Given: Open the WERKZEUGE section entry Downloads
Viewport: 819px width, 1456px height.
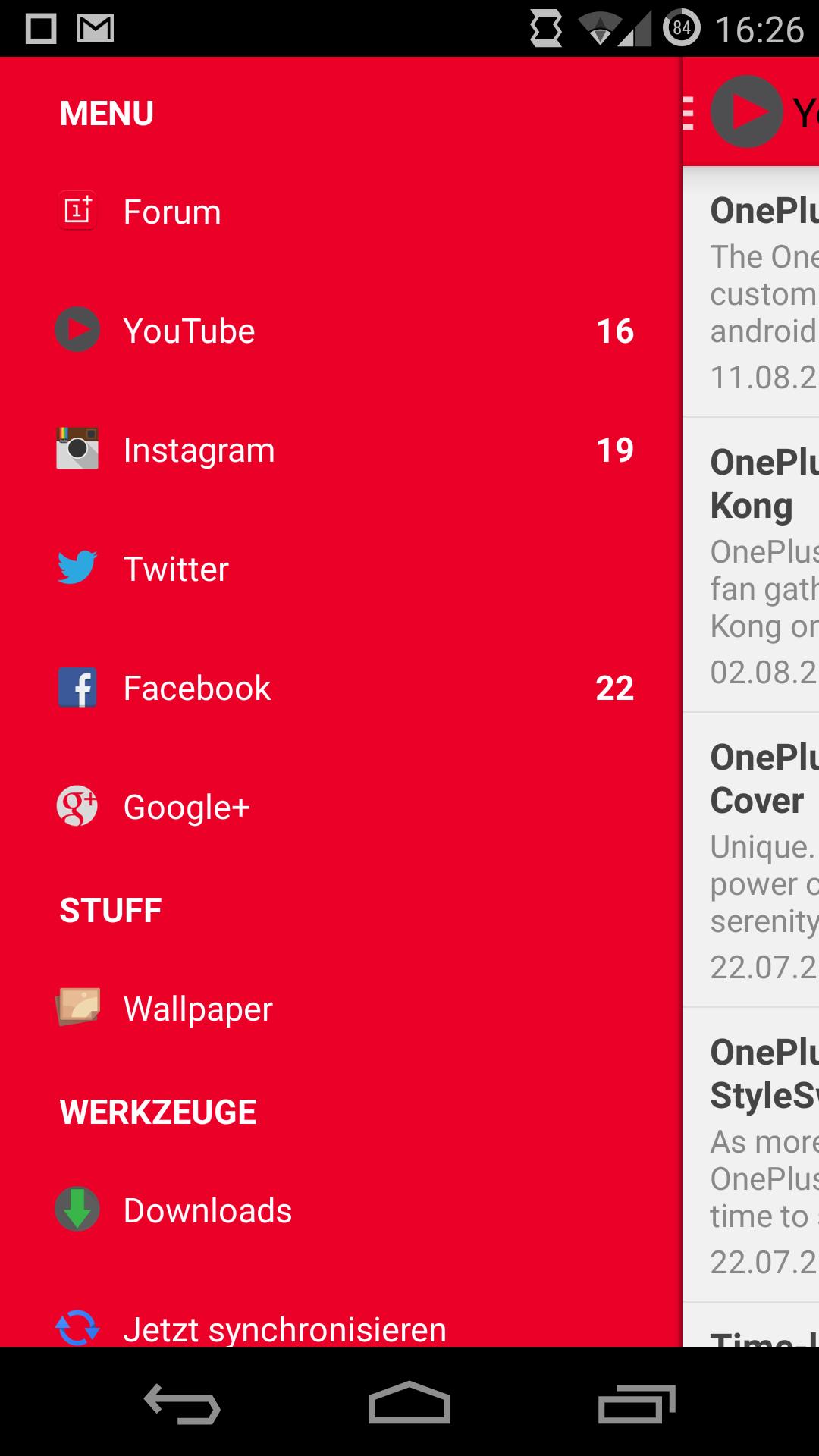Looking at the screenshot, I should click(207, 1210).
